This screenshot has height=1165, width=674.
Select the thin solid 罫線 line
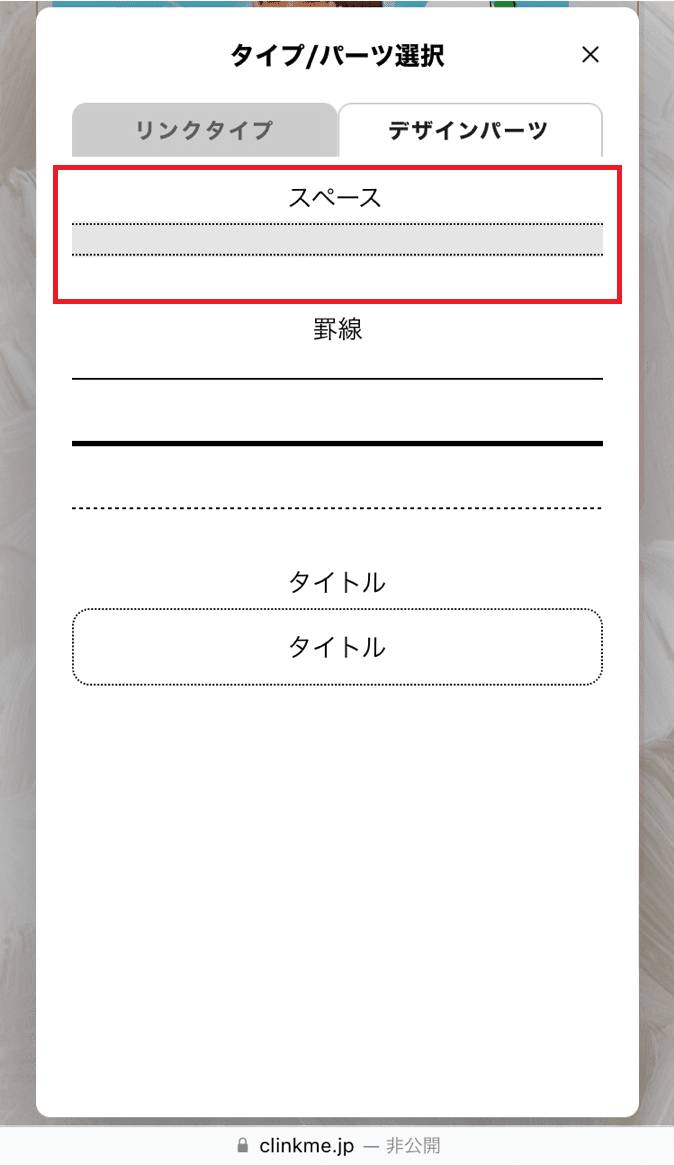pyautogui.click(x=337, y=379)
